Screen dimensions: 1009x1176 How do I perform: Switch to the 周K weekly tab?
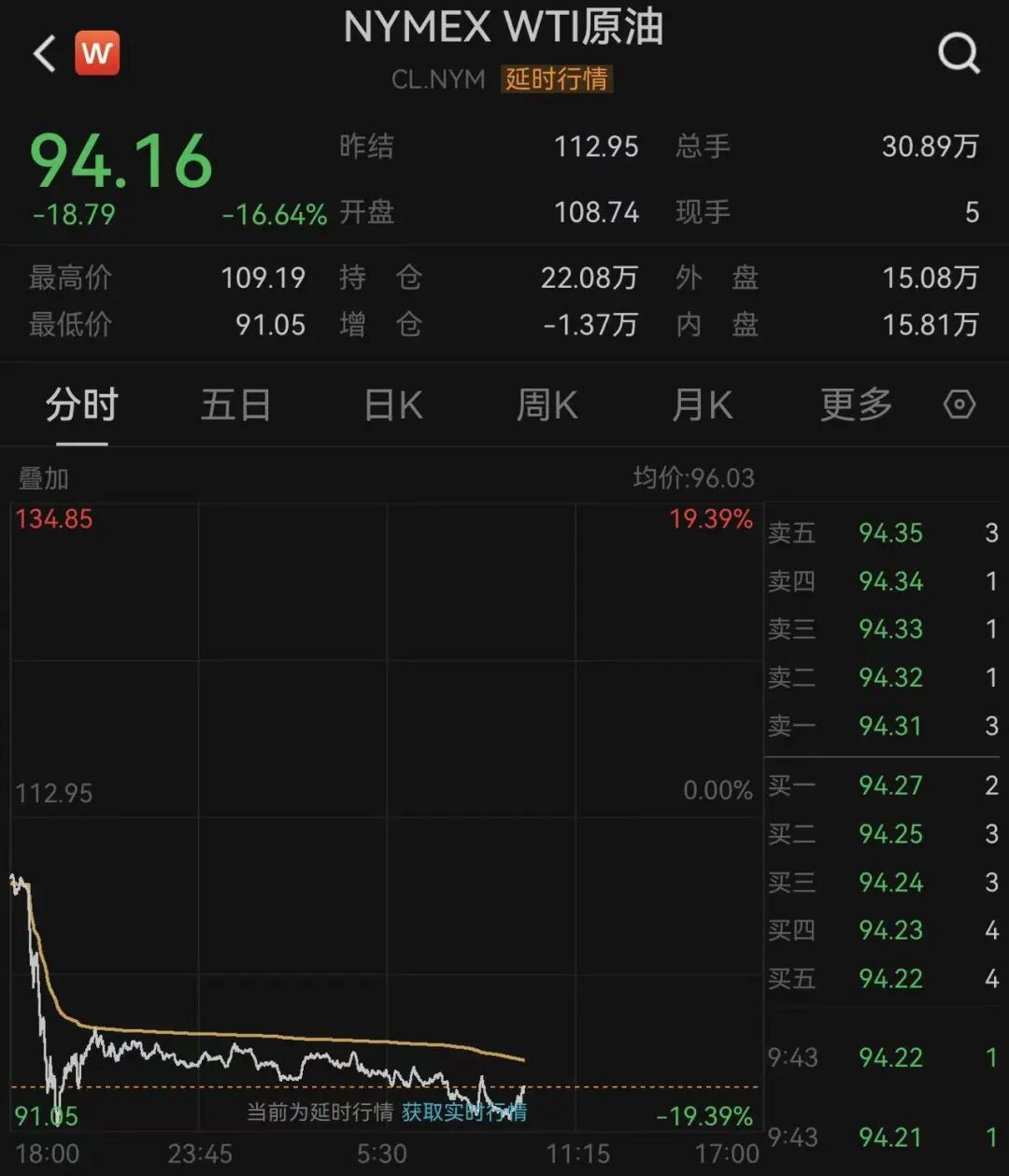(547, 405)
